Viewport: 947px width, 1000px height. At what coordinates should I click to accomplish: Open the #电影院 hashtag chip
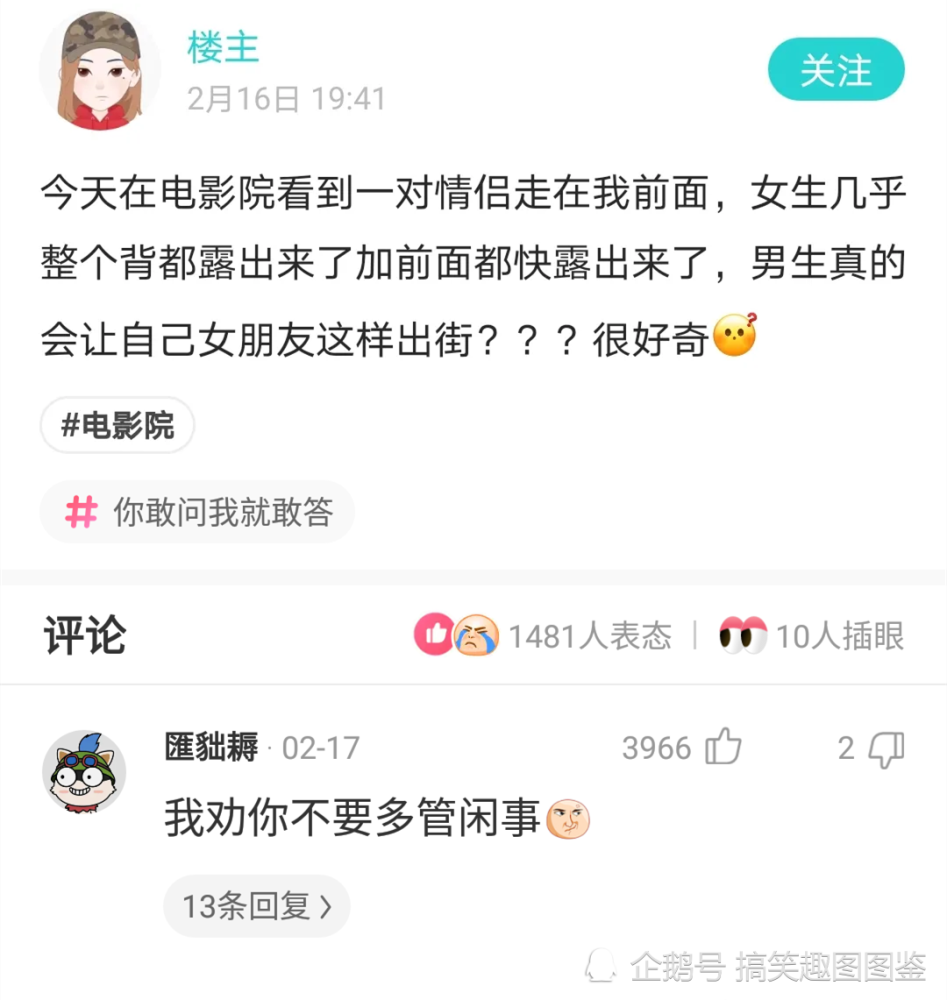pos(117,425)
